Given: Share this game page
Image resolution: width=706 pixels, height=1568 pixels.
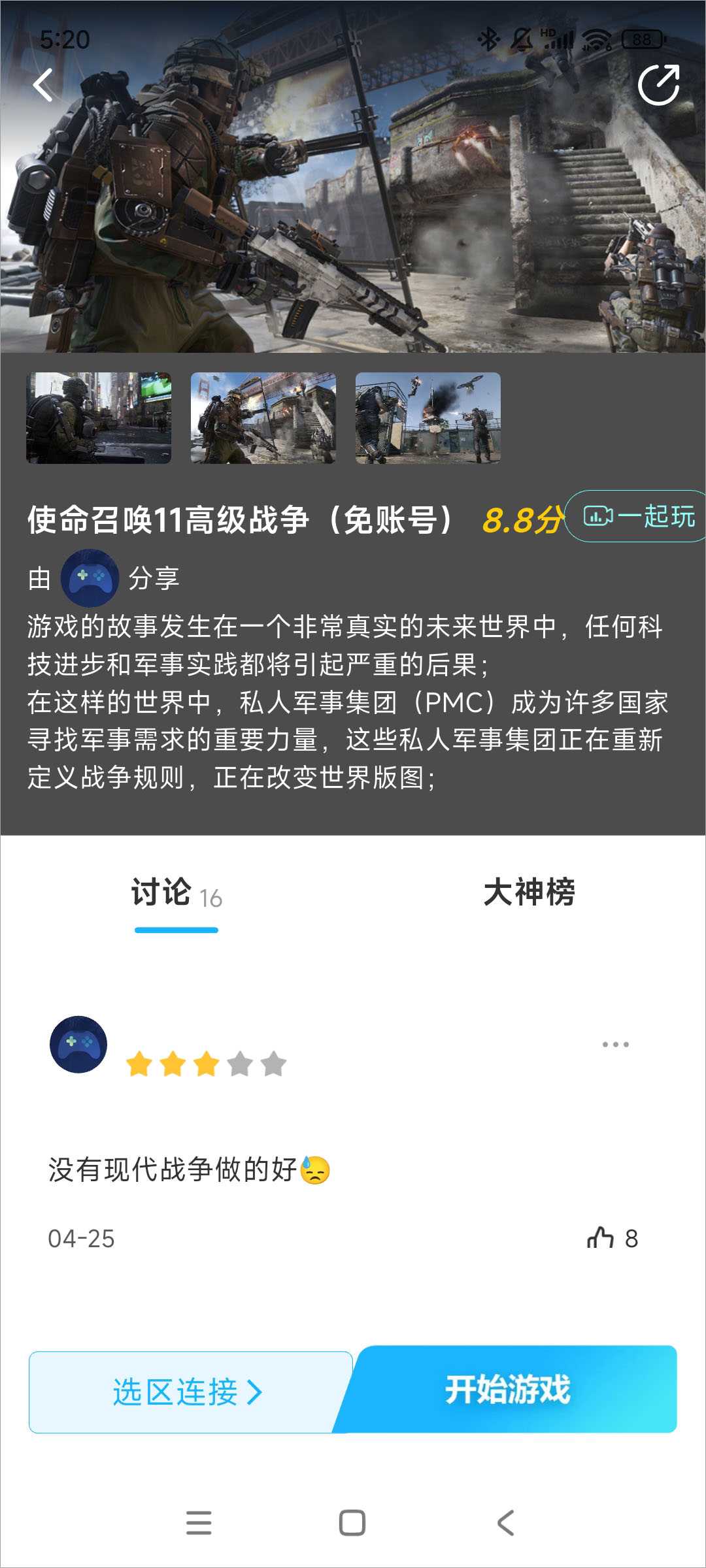Looking at the screenshot, I should [658, 86].
